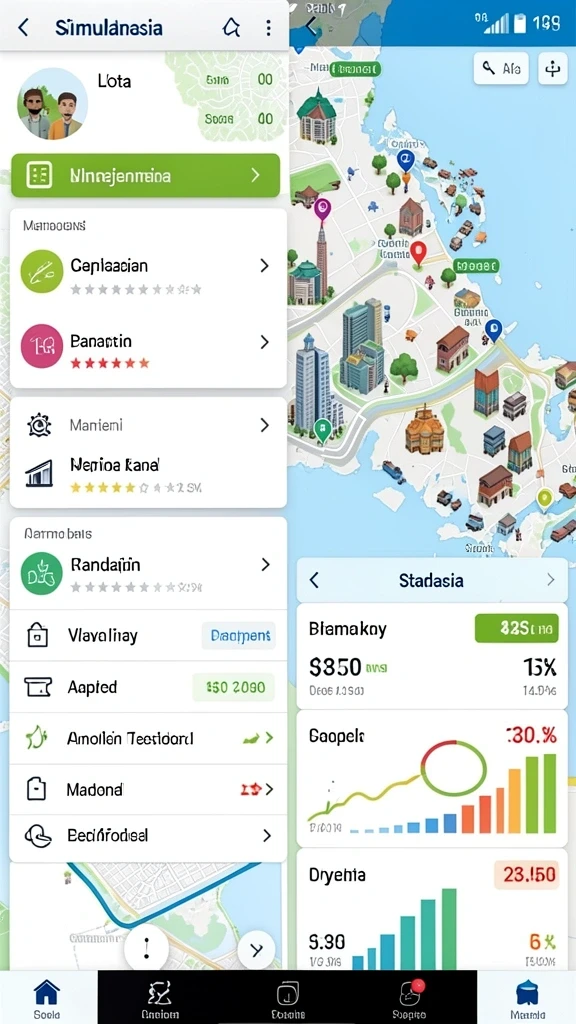Tap the Dracmens chip on Vlavalitay row
The image size is (576, 1024).
pyautogui.click(x=238, y=635)
